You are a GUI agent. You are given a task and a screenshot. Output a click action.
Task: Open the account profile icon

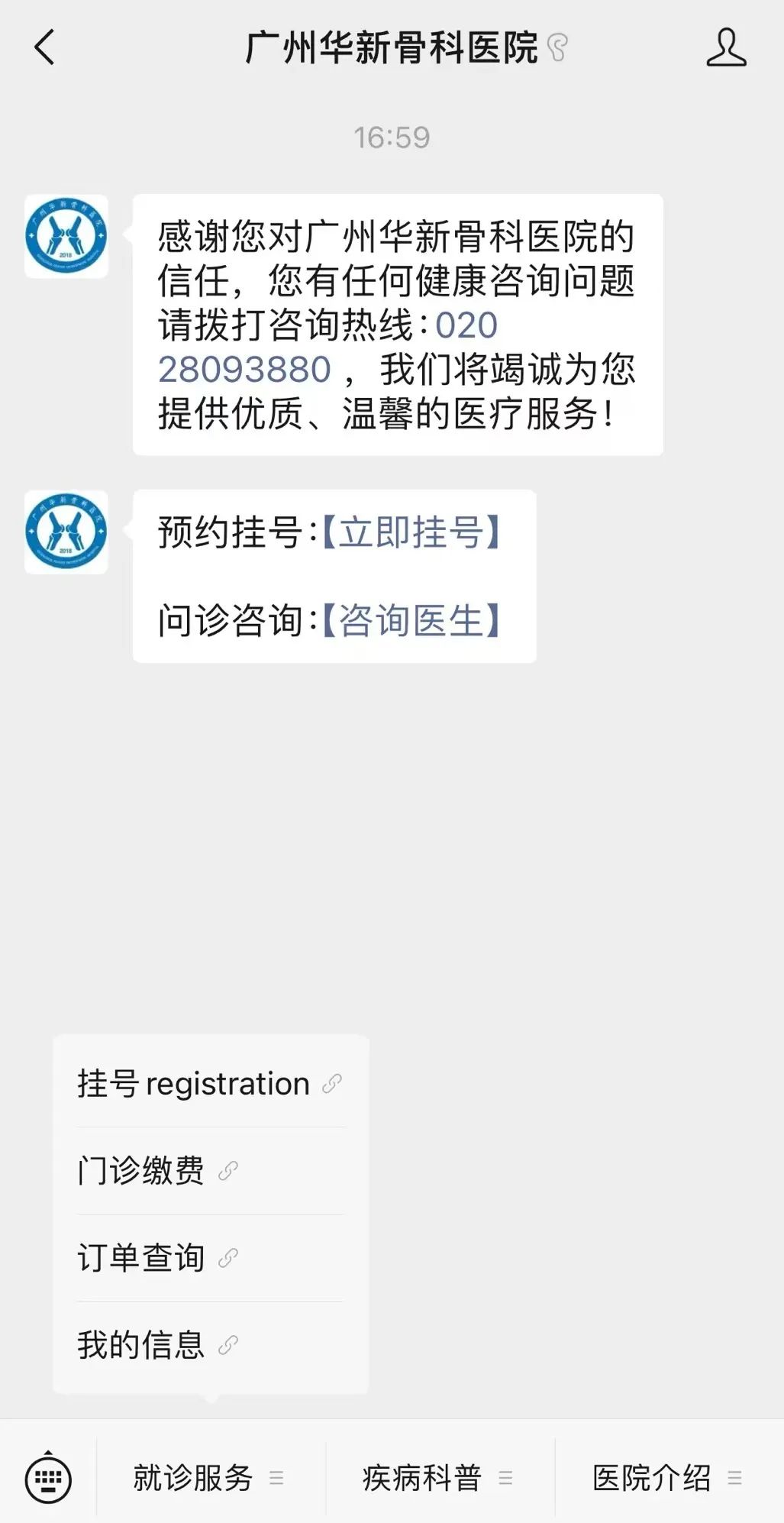pos(725,47)
